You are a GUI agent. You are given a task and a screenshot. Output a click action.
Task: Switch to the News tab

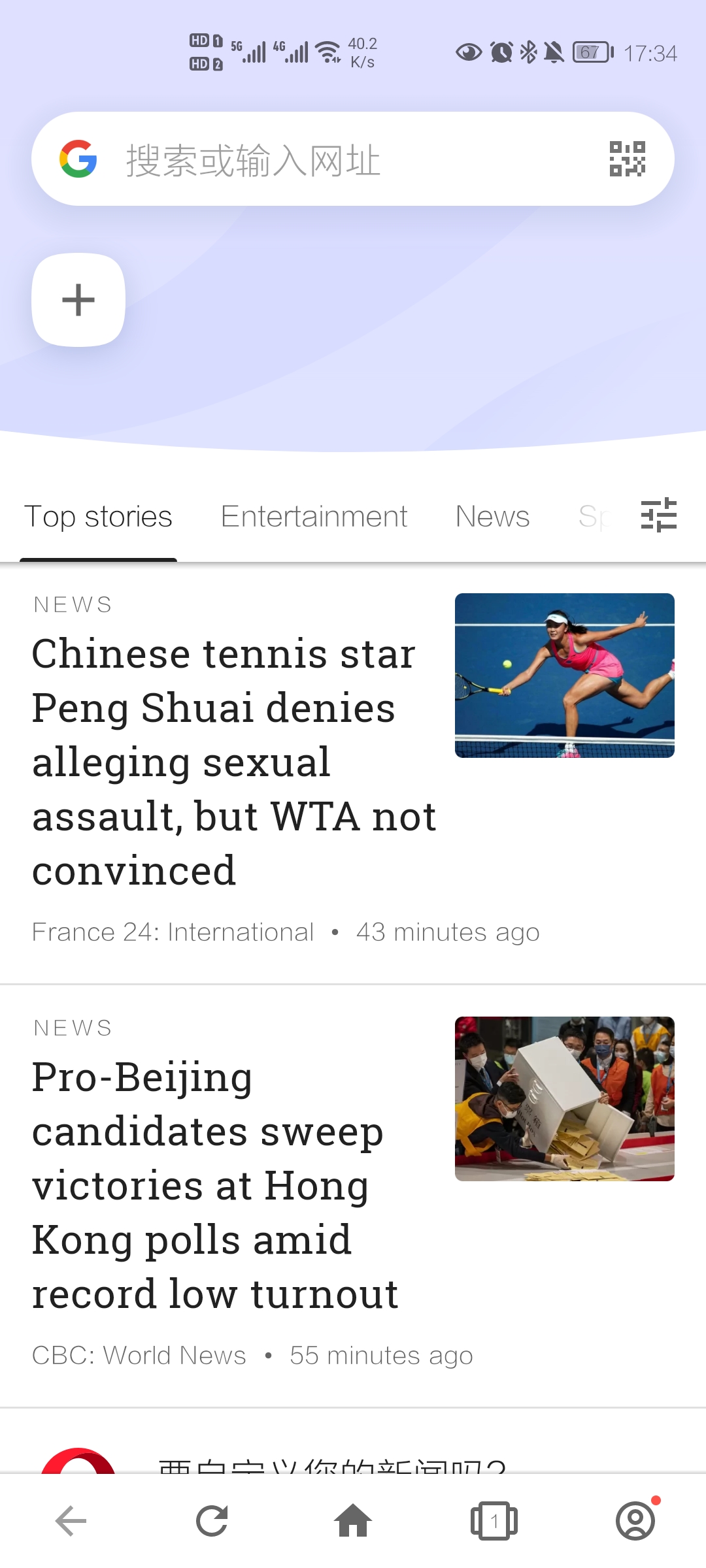tap(492, 517)
